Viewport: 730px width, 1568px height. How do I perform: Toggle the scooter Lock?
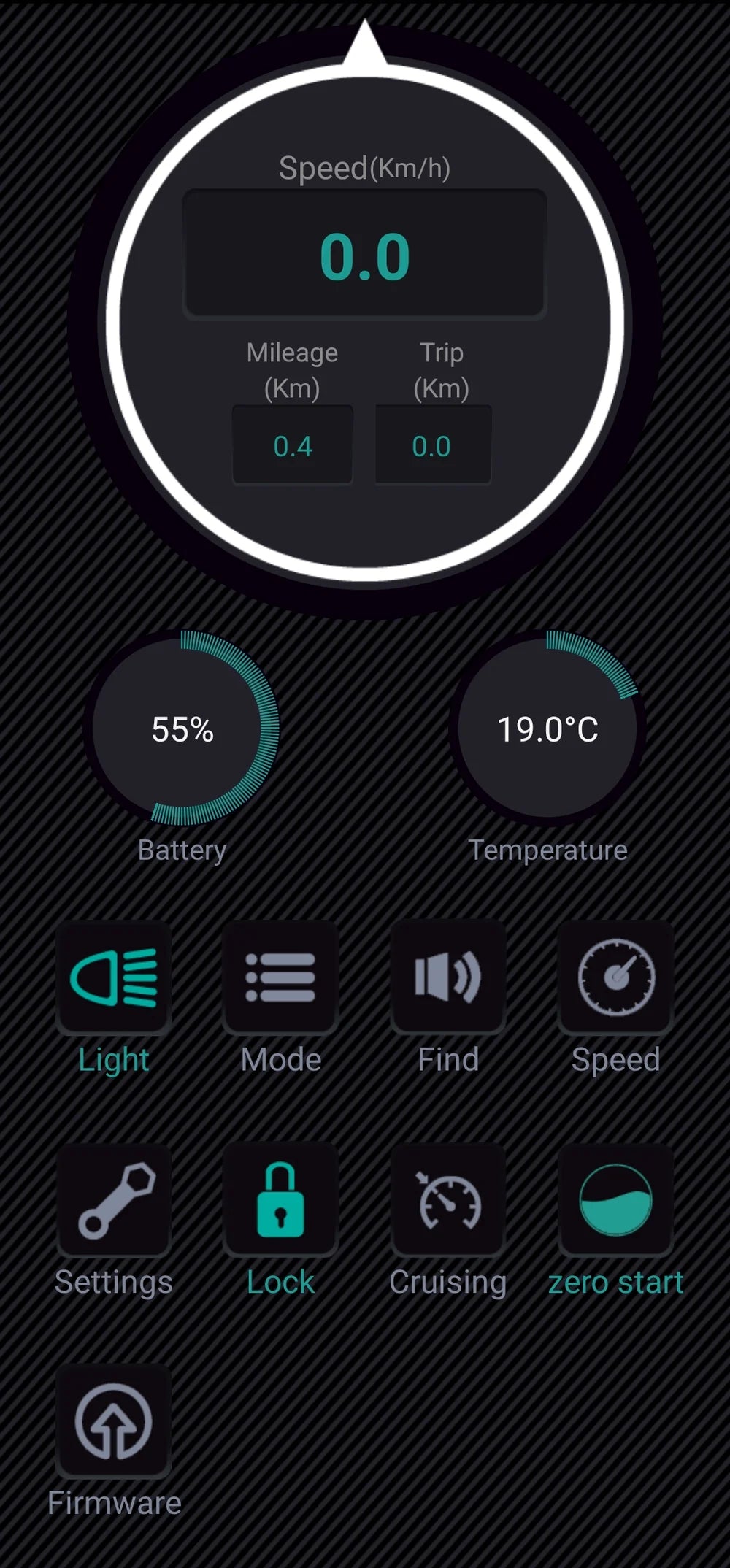281,1201
